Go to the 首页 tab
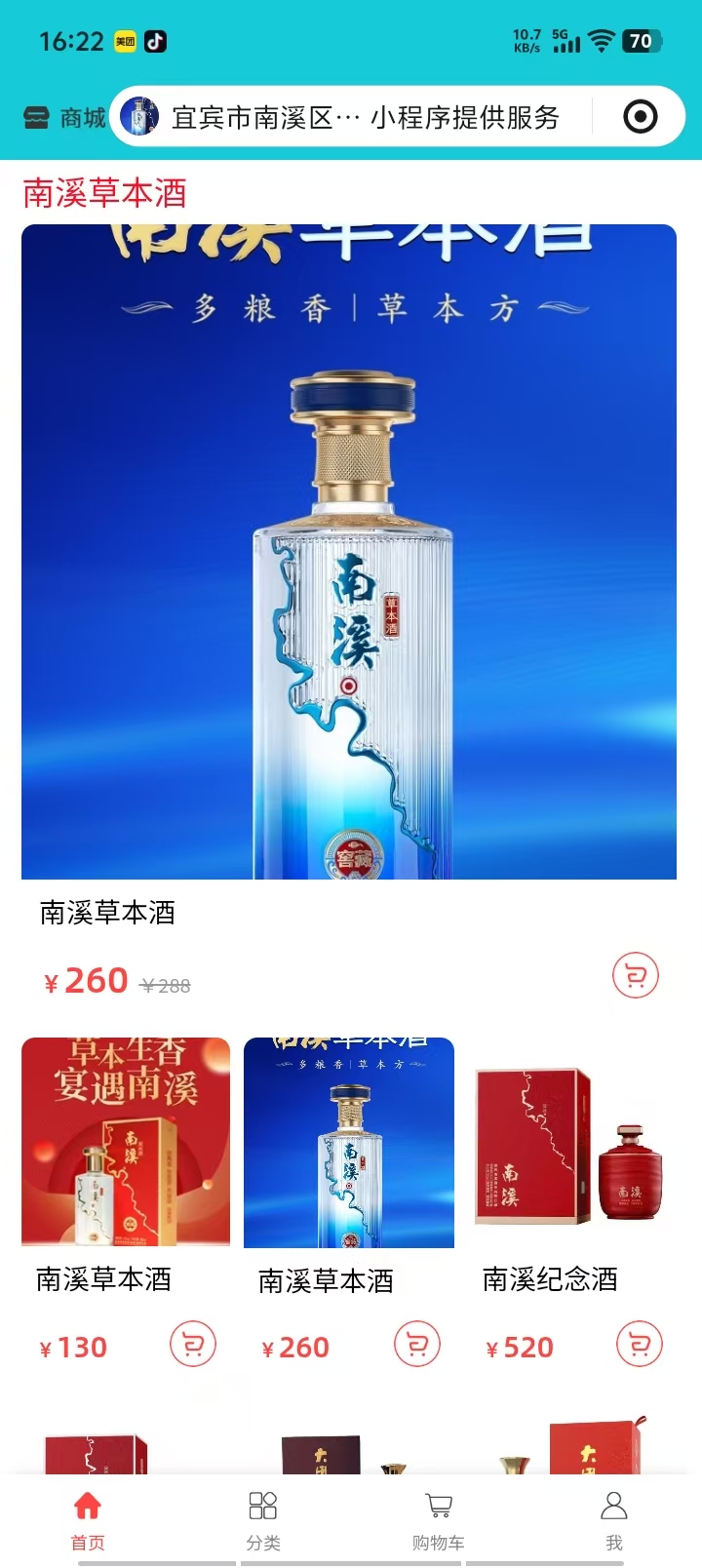The height and width of the screenshot is (1568, 702). (88, 1519)
